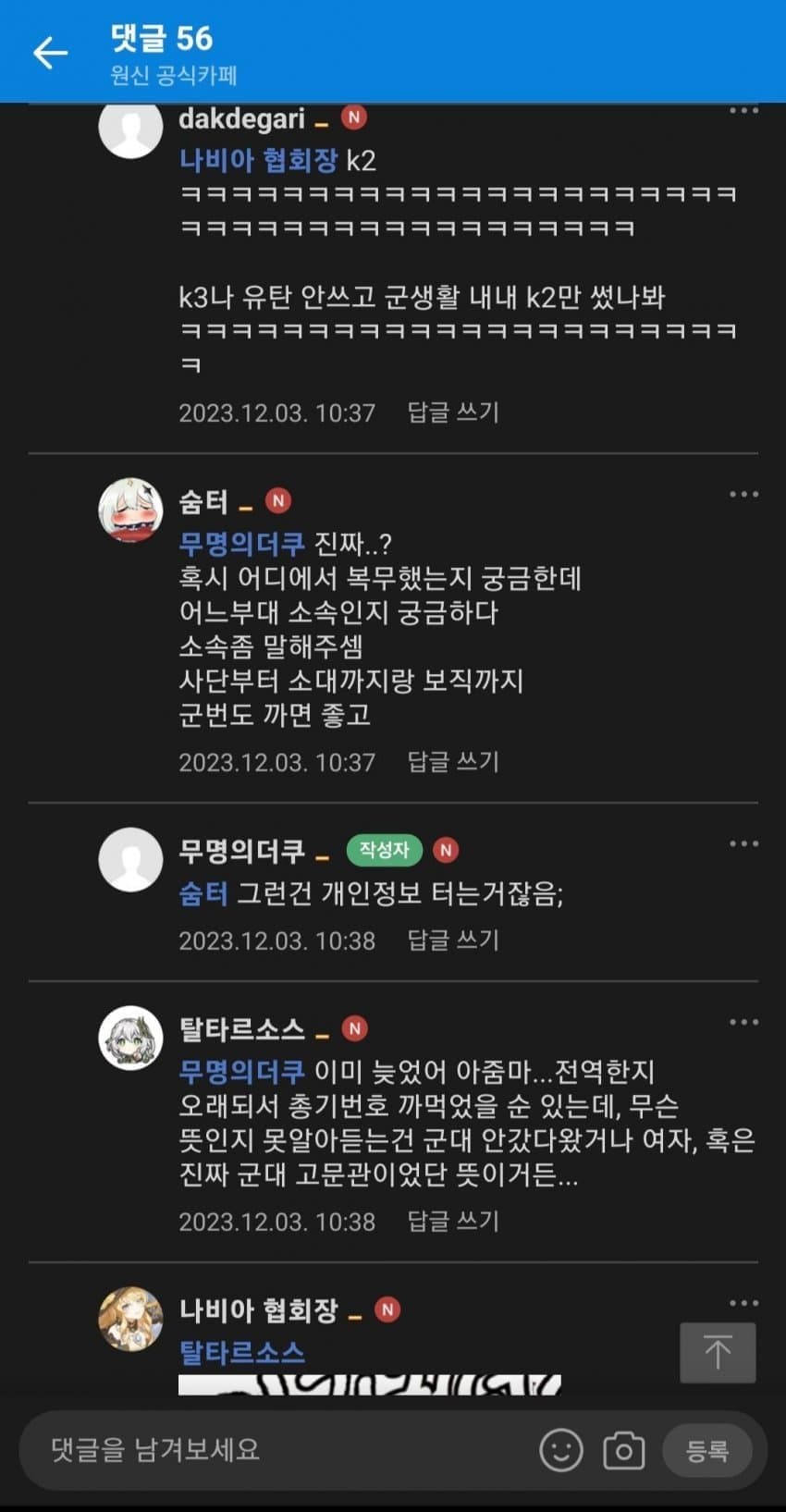Open overflow menu on 나비아 협회장's comment
The width and height of the screenshot is (786, 1512).
point(743,1304)
